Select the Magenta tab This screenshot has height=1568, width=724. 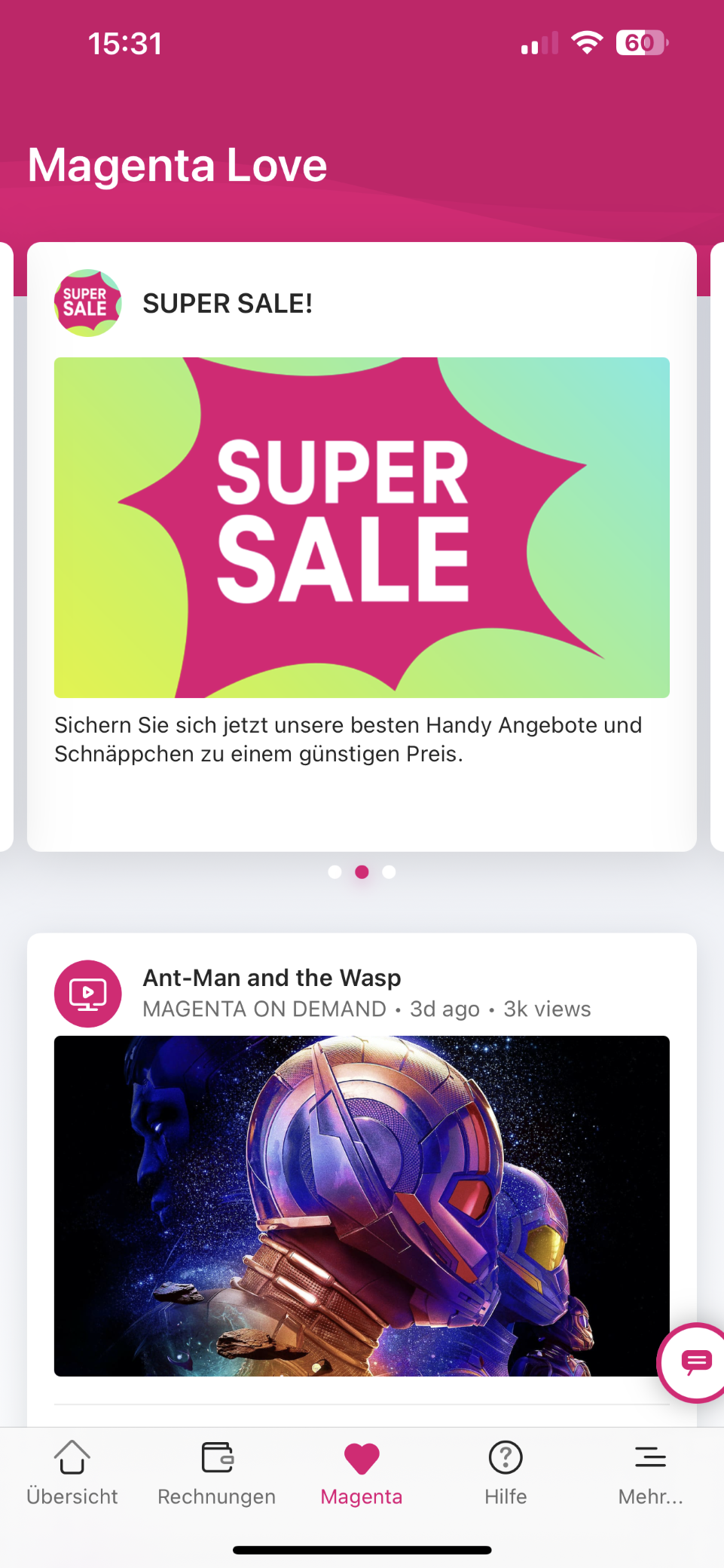coord(362,1473)
